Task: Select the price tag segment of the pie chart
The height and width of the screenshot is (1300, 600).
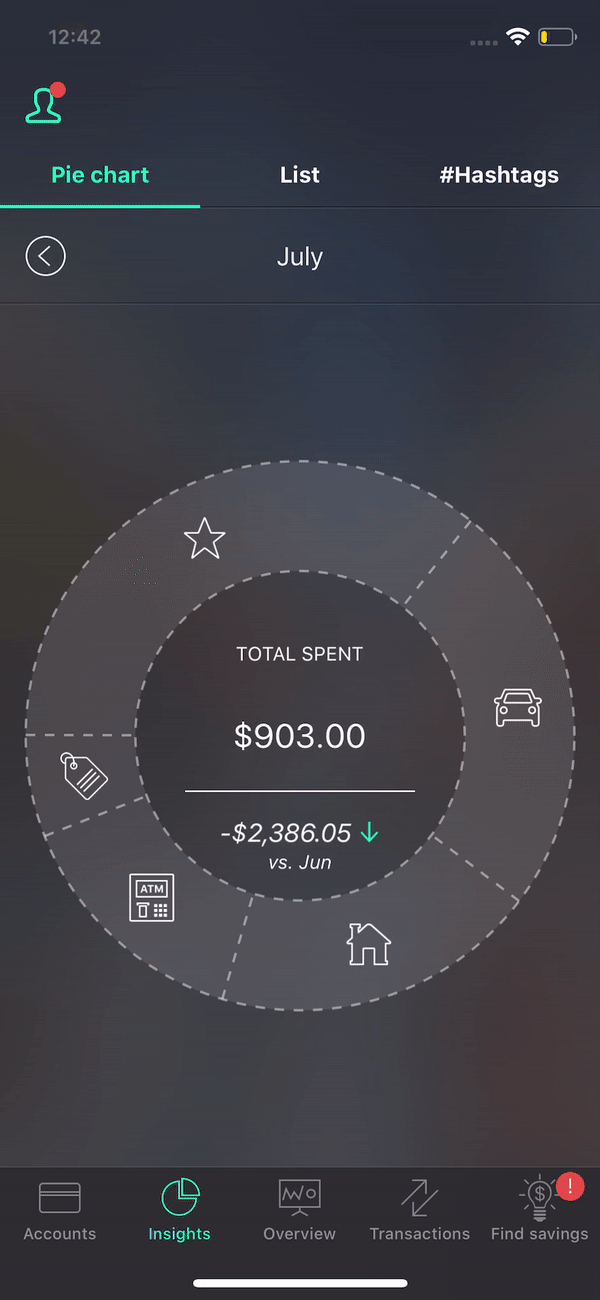Action: click(x=85, y=776)
